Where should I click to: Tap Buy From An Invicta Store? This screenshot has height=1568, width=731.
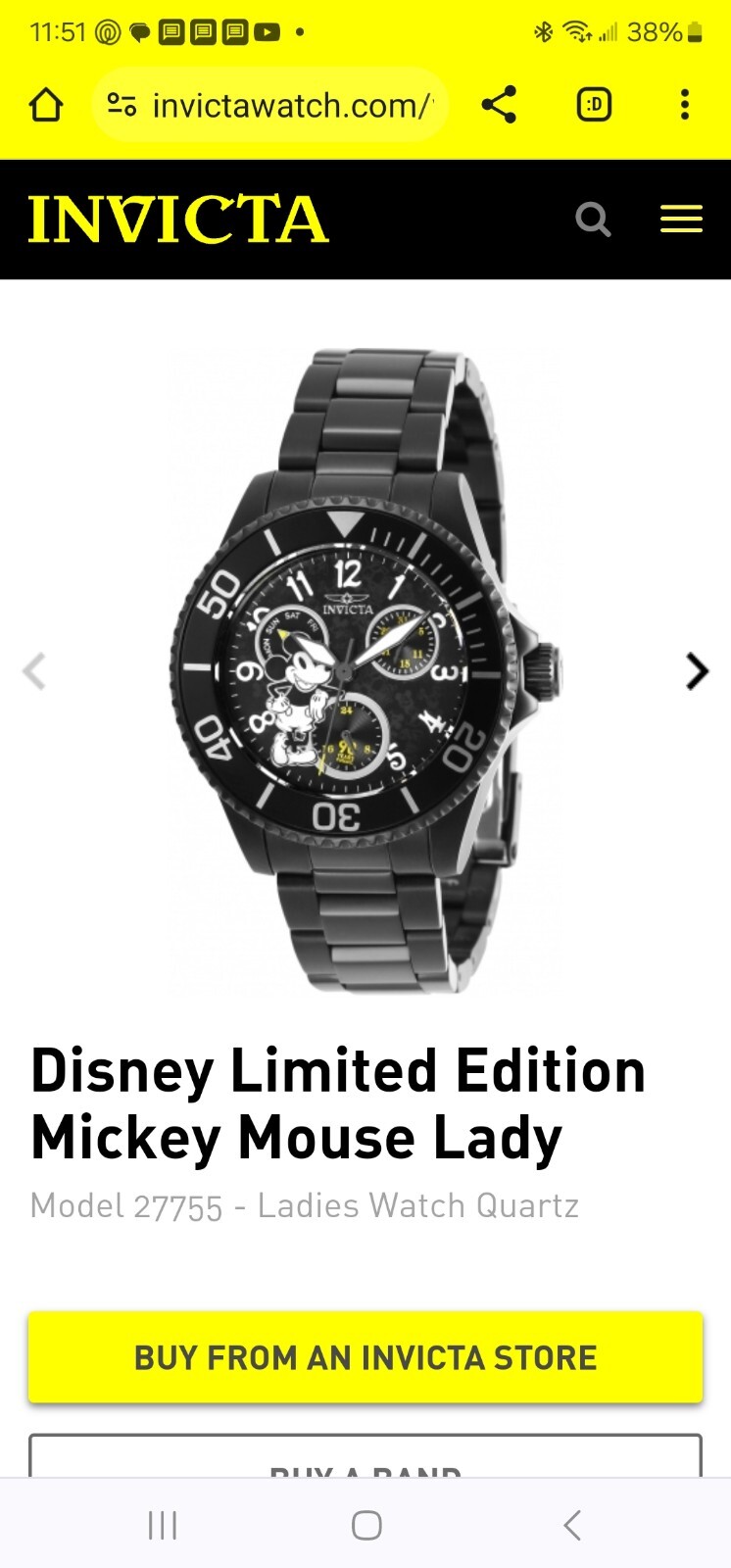(365, 1357)
